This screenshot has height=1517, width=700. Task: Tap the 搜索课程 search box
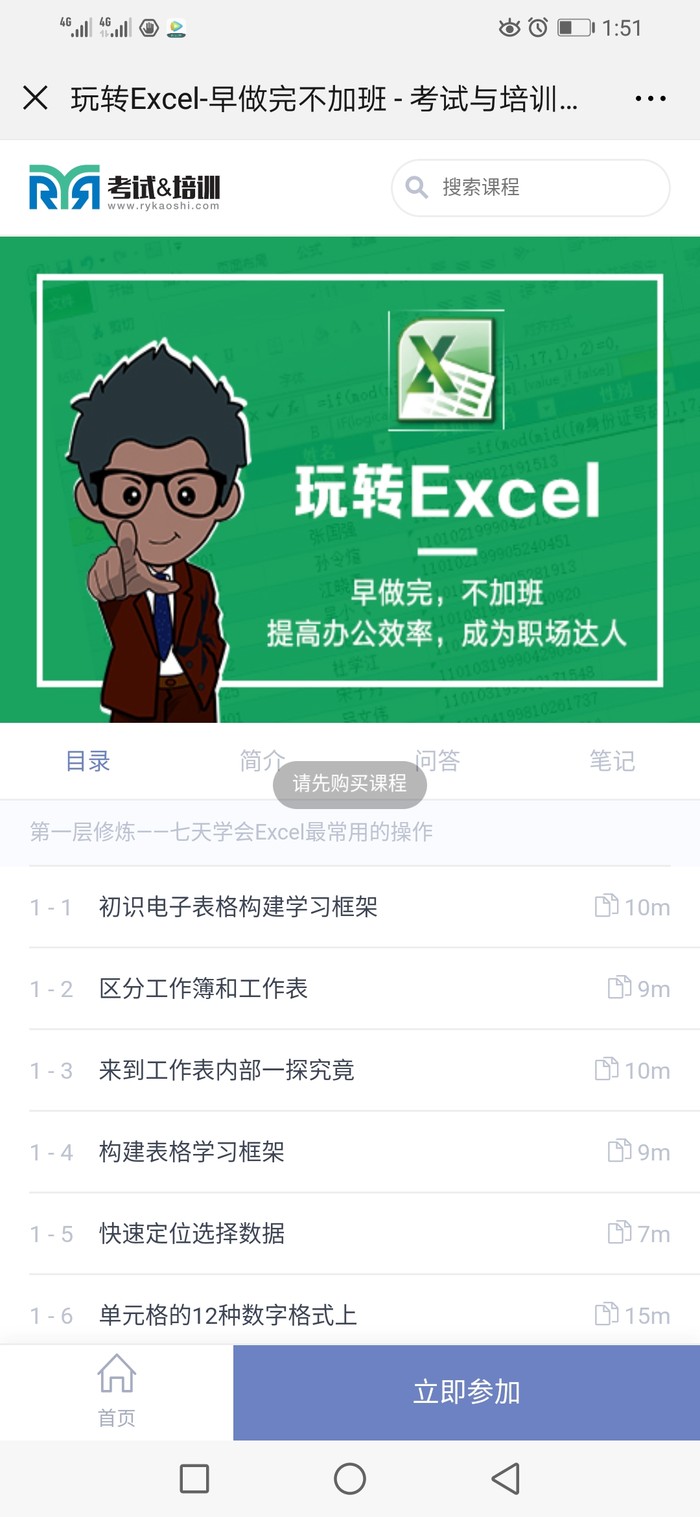(x=530, y=187)
